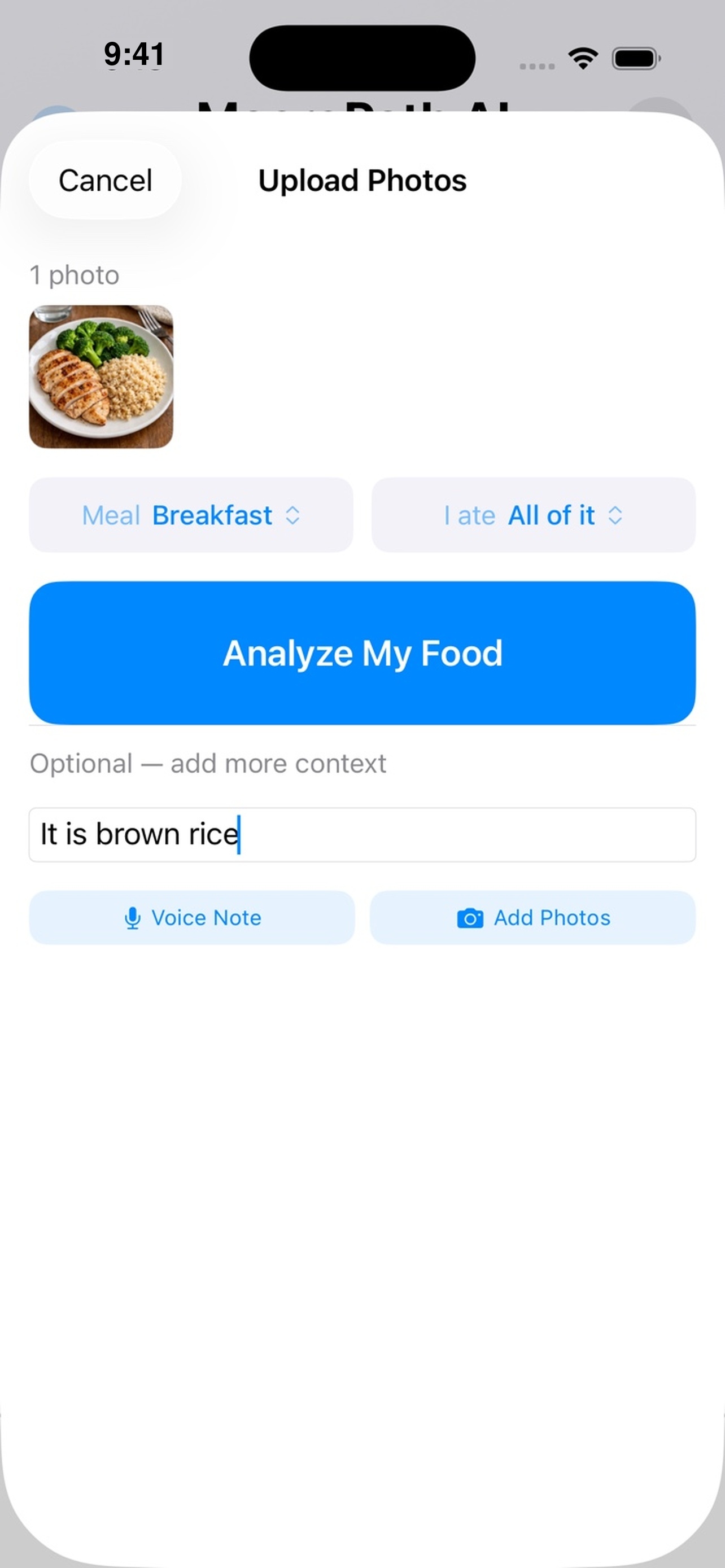Record a Voice Note
The image size is (725, 1568).
192,917
